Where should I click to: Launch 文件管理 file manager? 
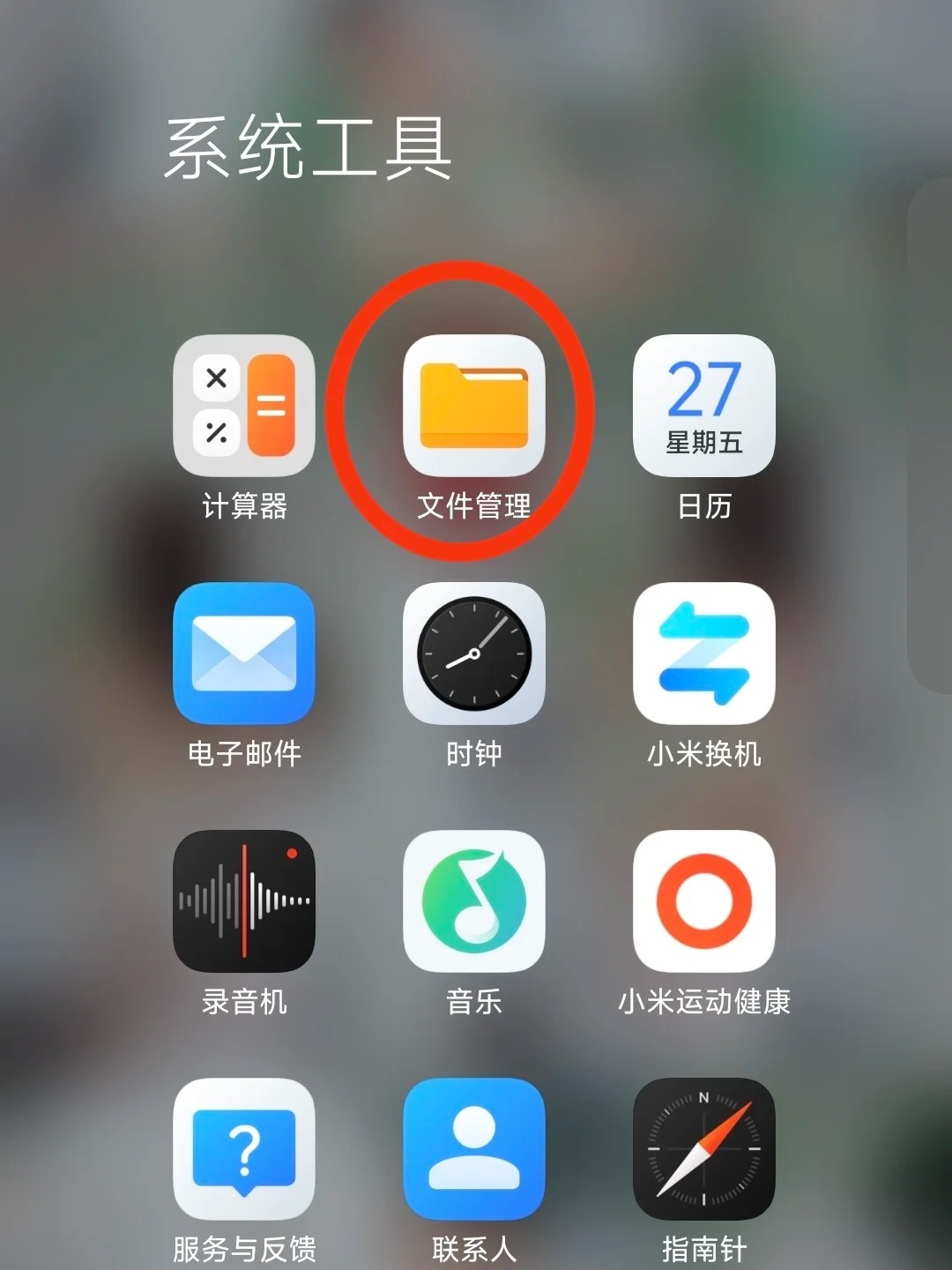(x=474, y=406)
